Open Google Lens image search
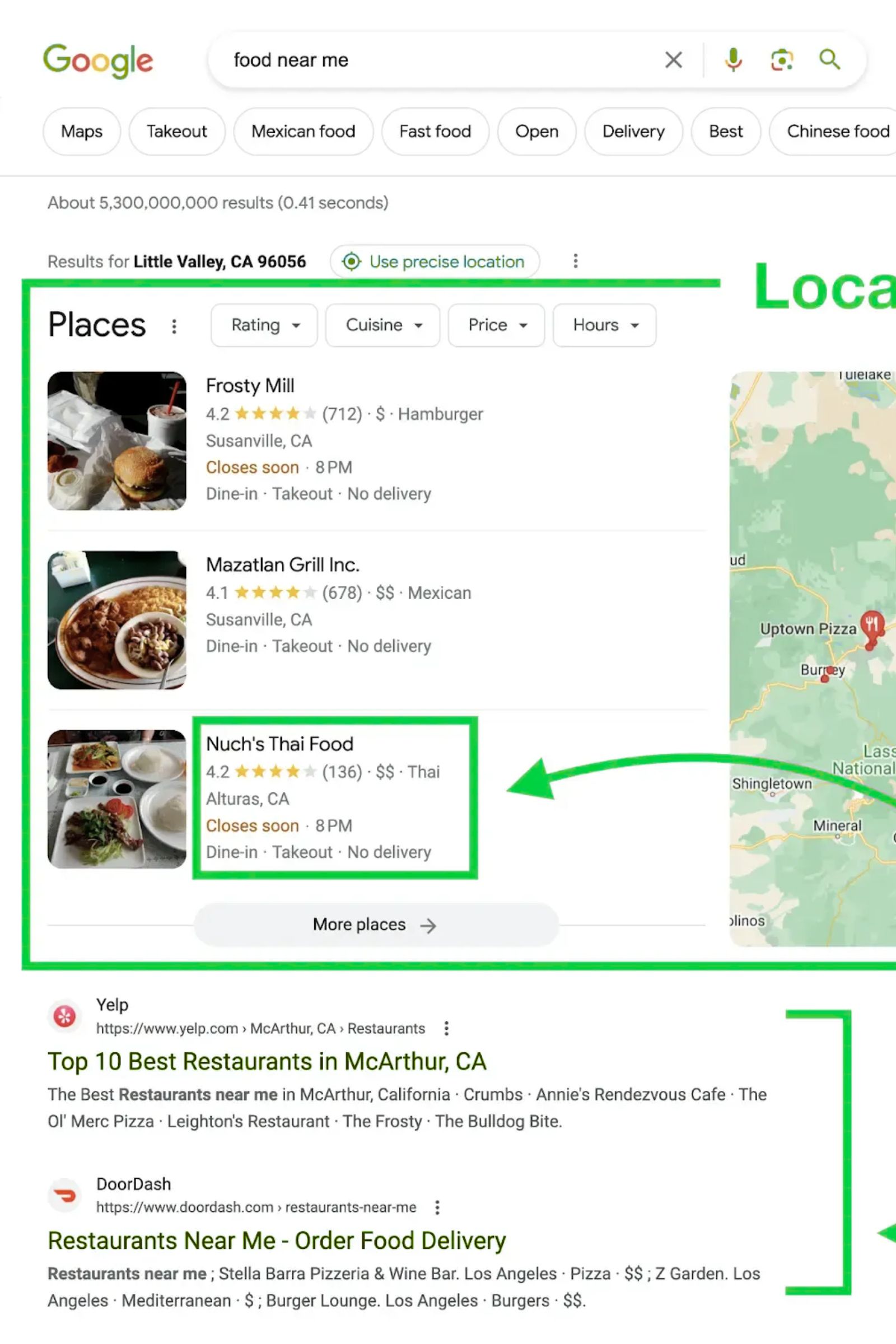Image resolution: width=896 pixels, height=1344 pixels. click(x=782, y=59)
